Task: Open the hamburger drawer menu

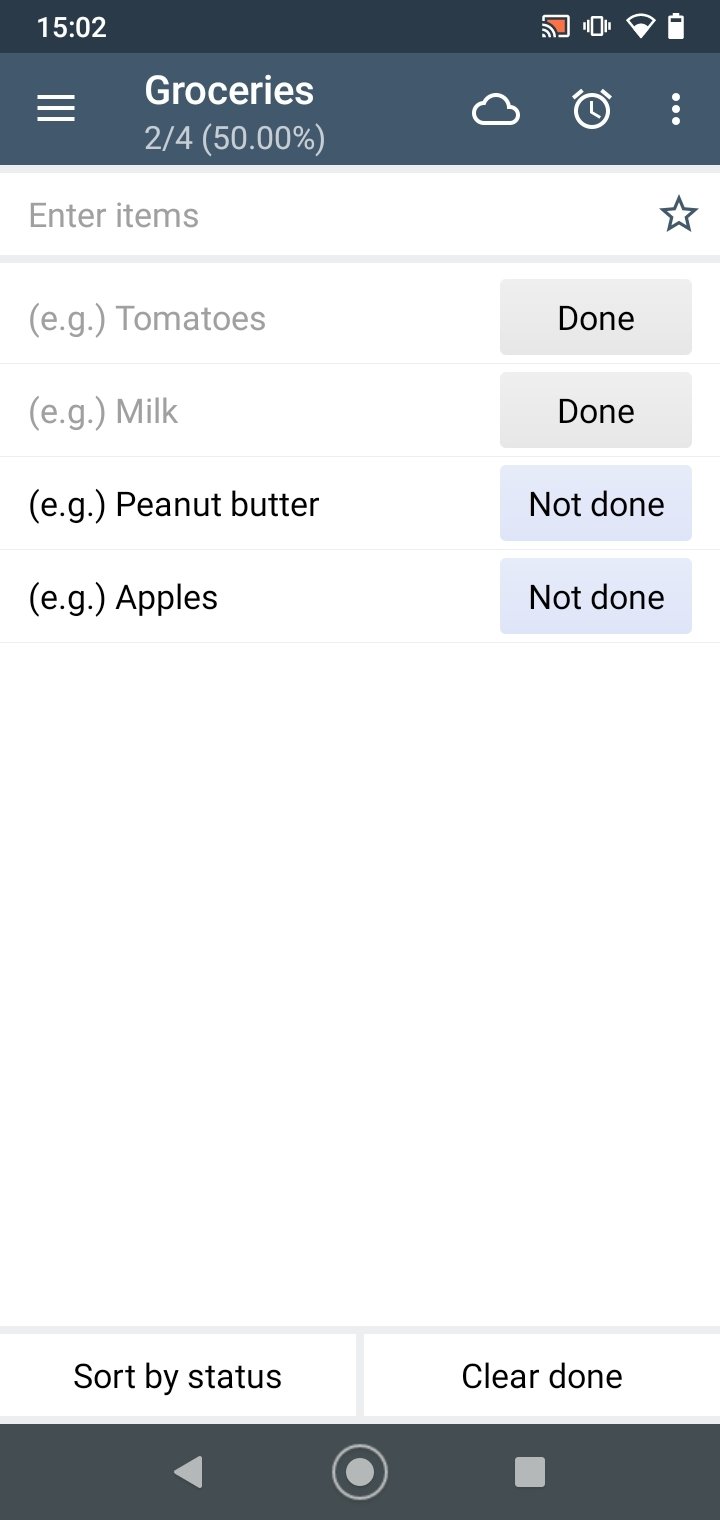Action: [56, 108]
